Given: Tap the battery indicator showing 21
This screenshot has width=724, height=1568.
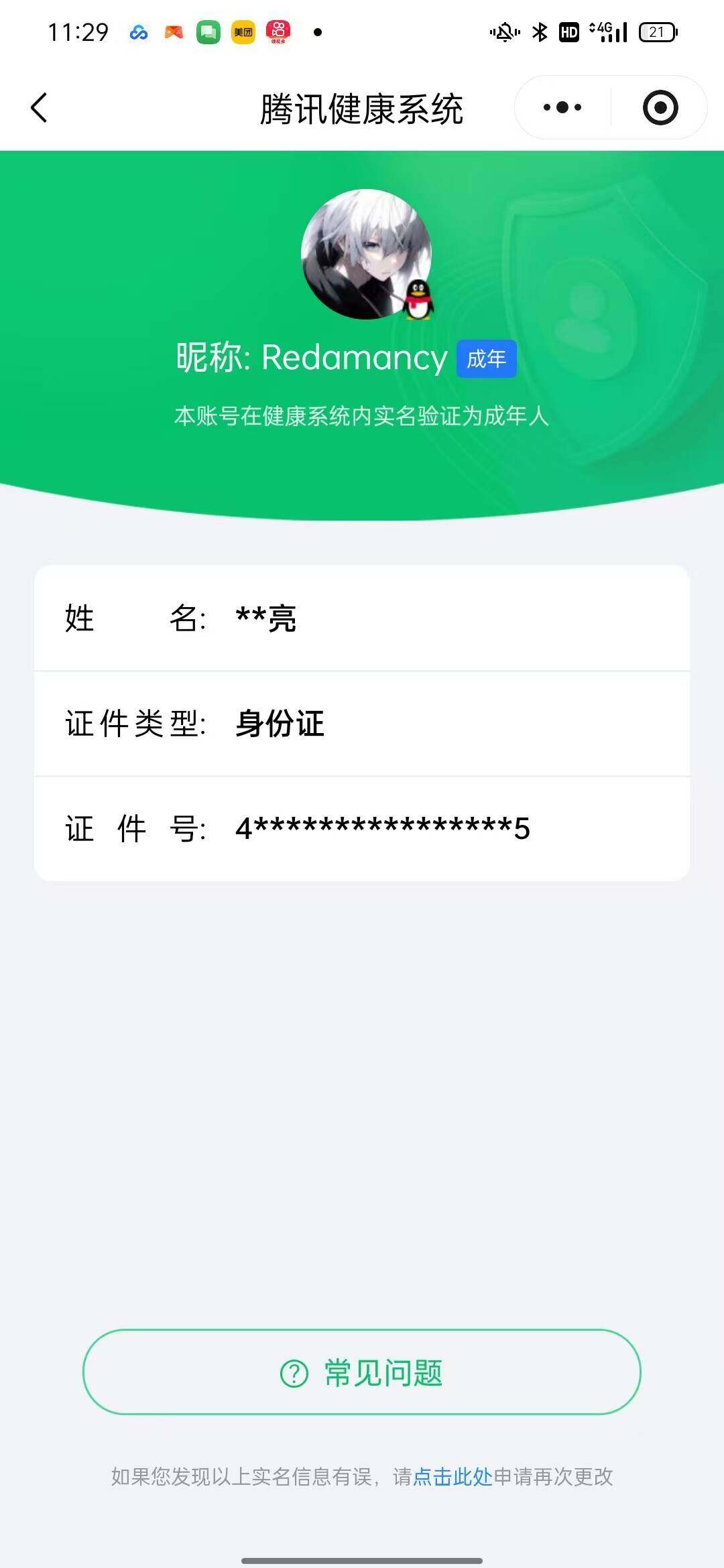Looking at the screenshot, I should (658, 31).
